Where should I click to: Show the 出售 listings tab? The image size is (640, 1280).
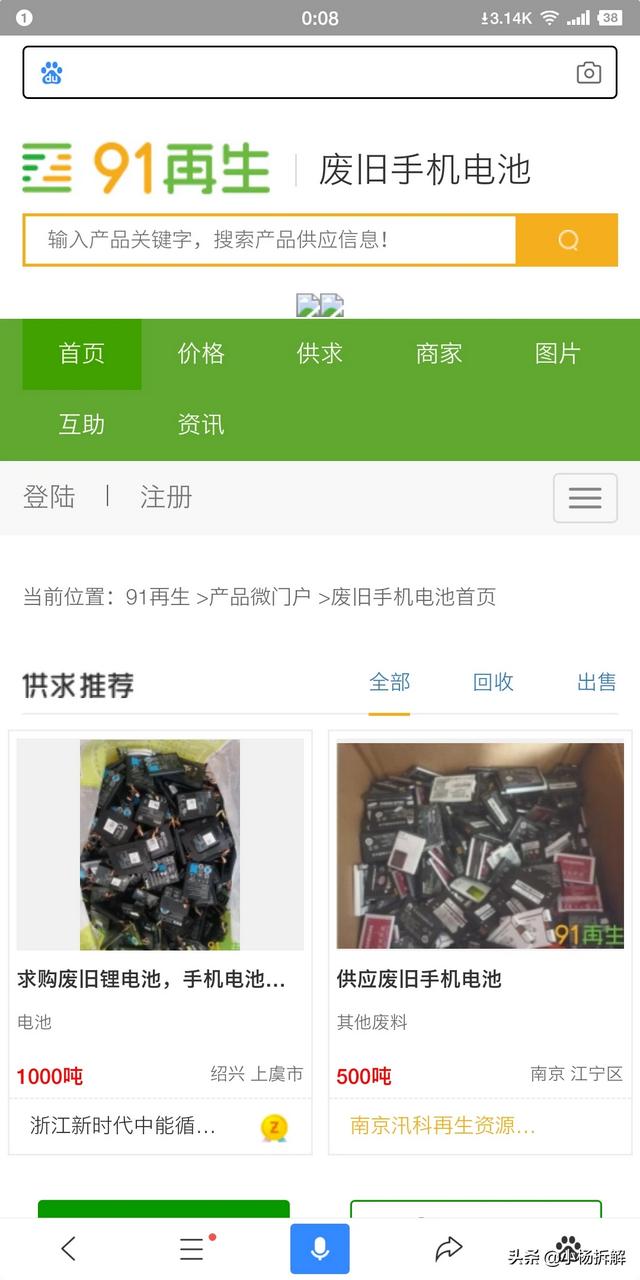click(x=597, y=683)
